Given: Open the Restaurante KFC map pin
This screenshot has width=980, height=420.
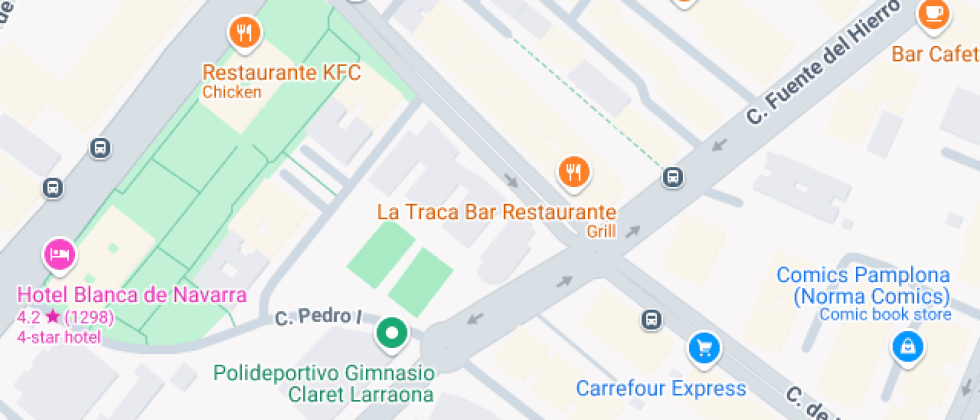Looking at the screenshot, I should coord(244,32).
